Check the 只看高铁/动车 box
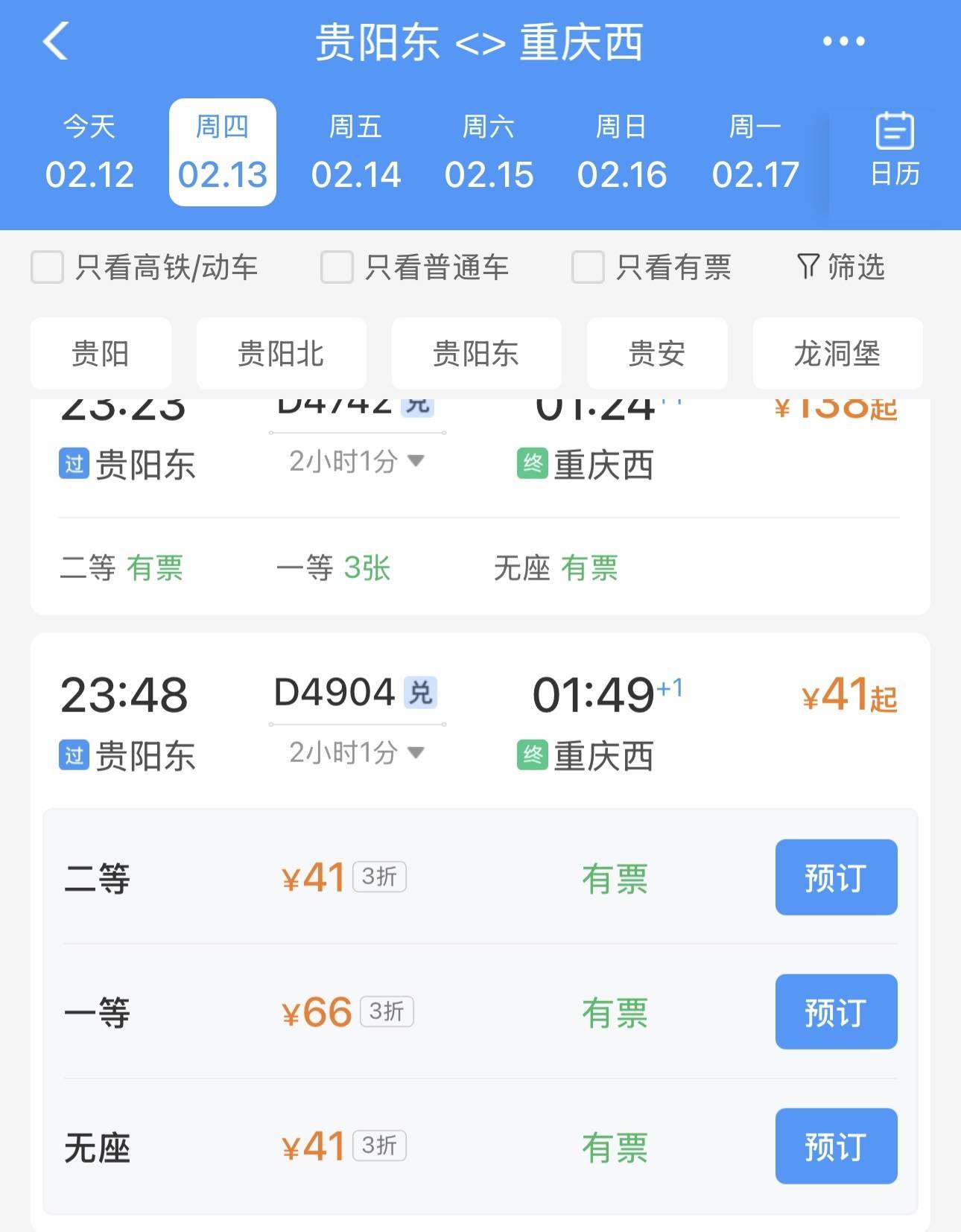The height and width of the screenshot is (1232, 961). pos(48,267)
